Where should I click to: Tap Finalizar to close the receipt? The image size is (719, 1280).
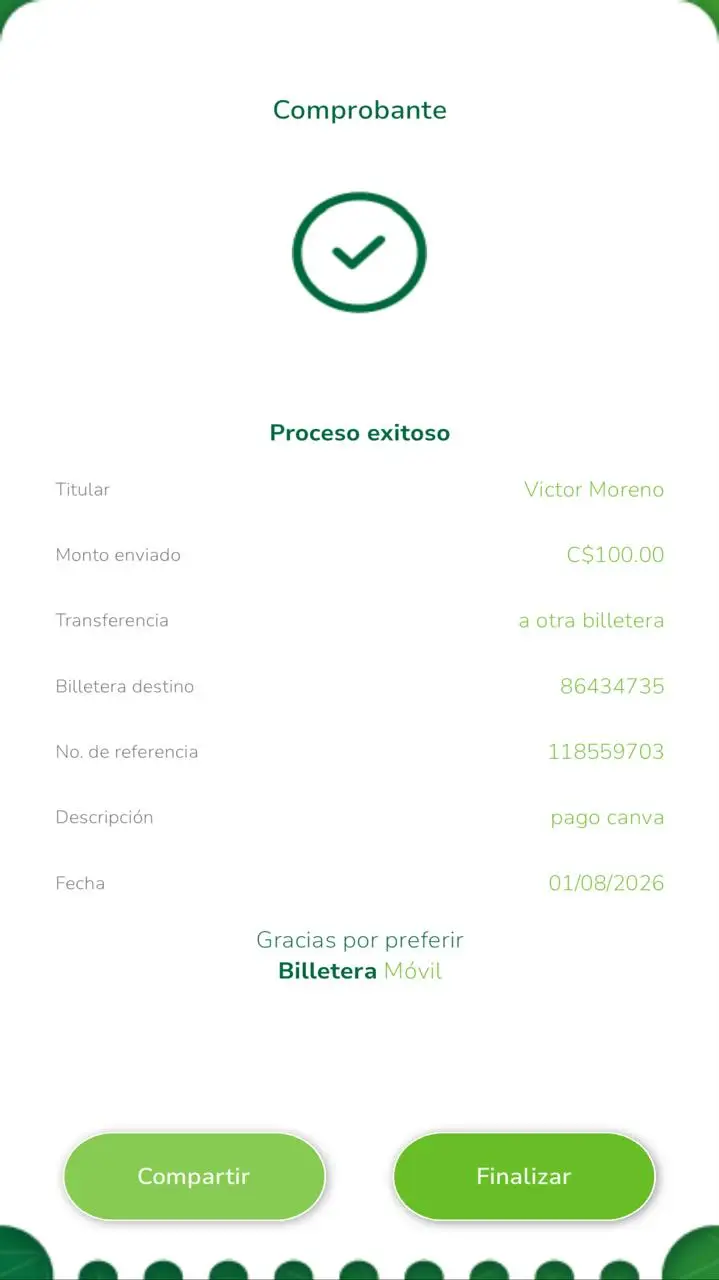(x=524, y=1176)
